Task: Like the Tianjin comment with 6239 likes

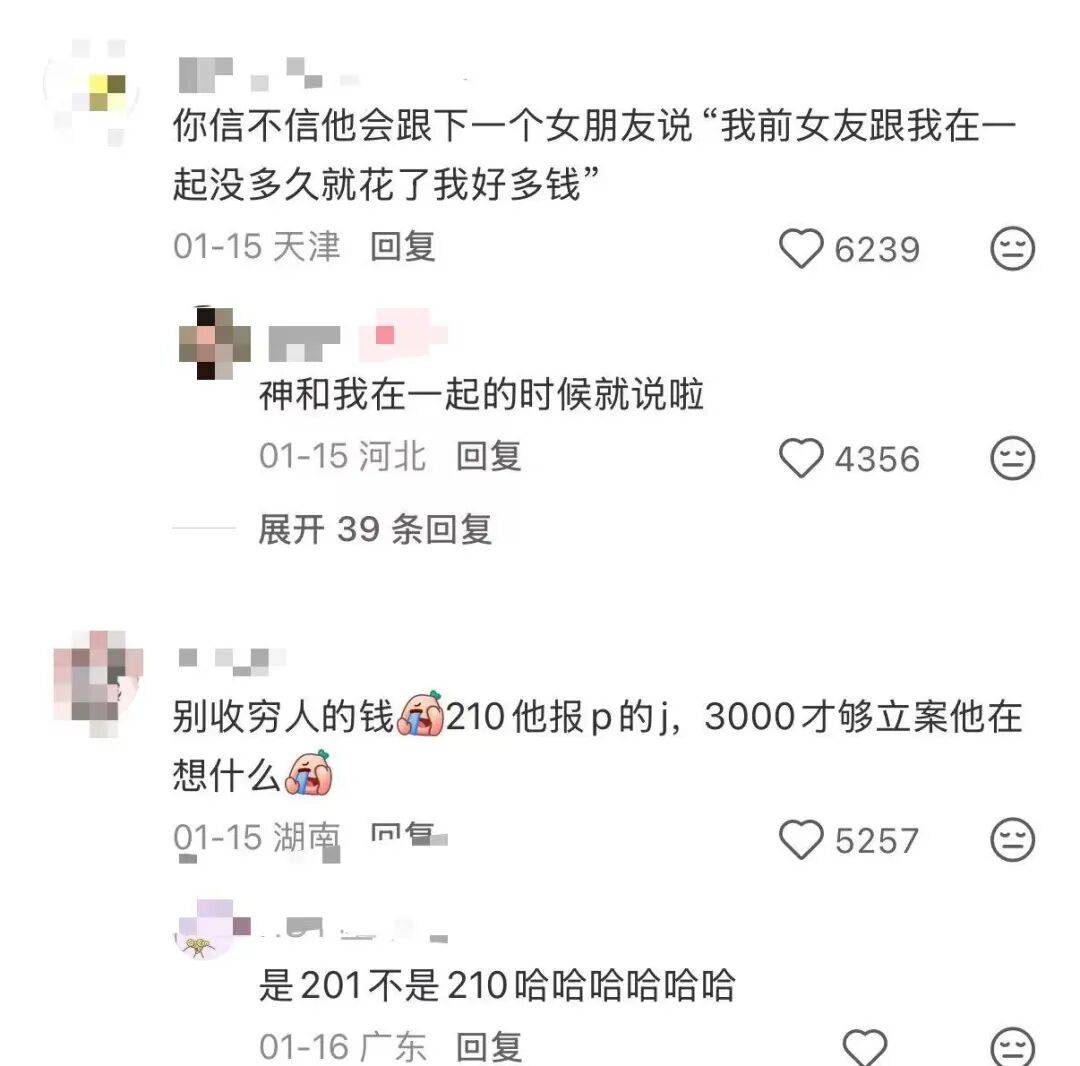Action: (x=801, y=248)
